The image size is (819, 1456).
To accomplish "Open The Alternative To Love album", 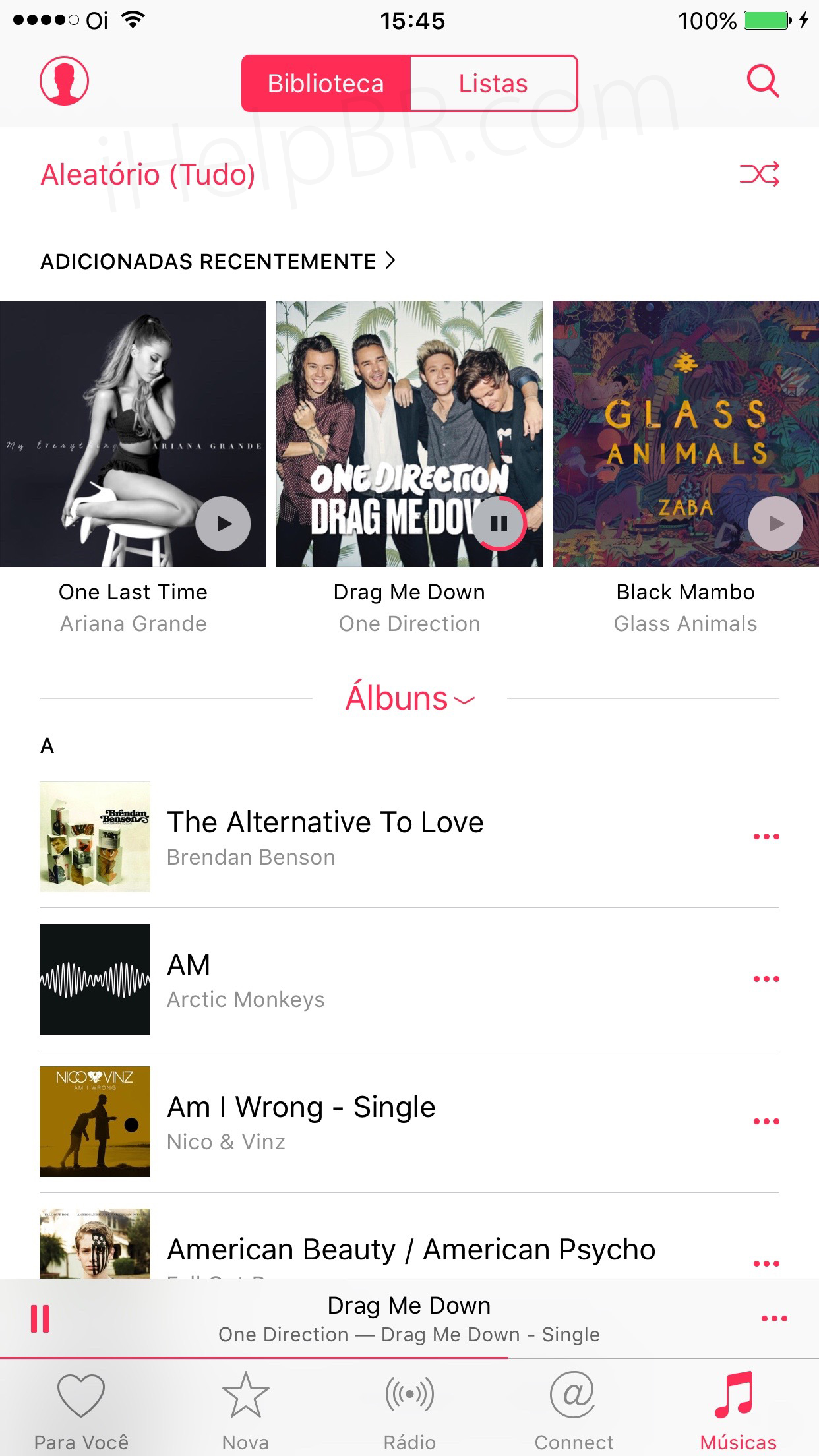I will (409, 837).
